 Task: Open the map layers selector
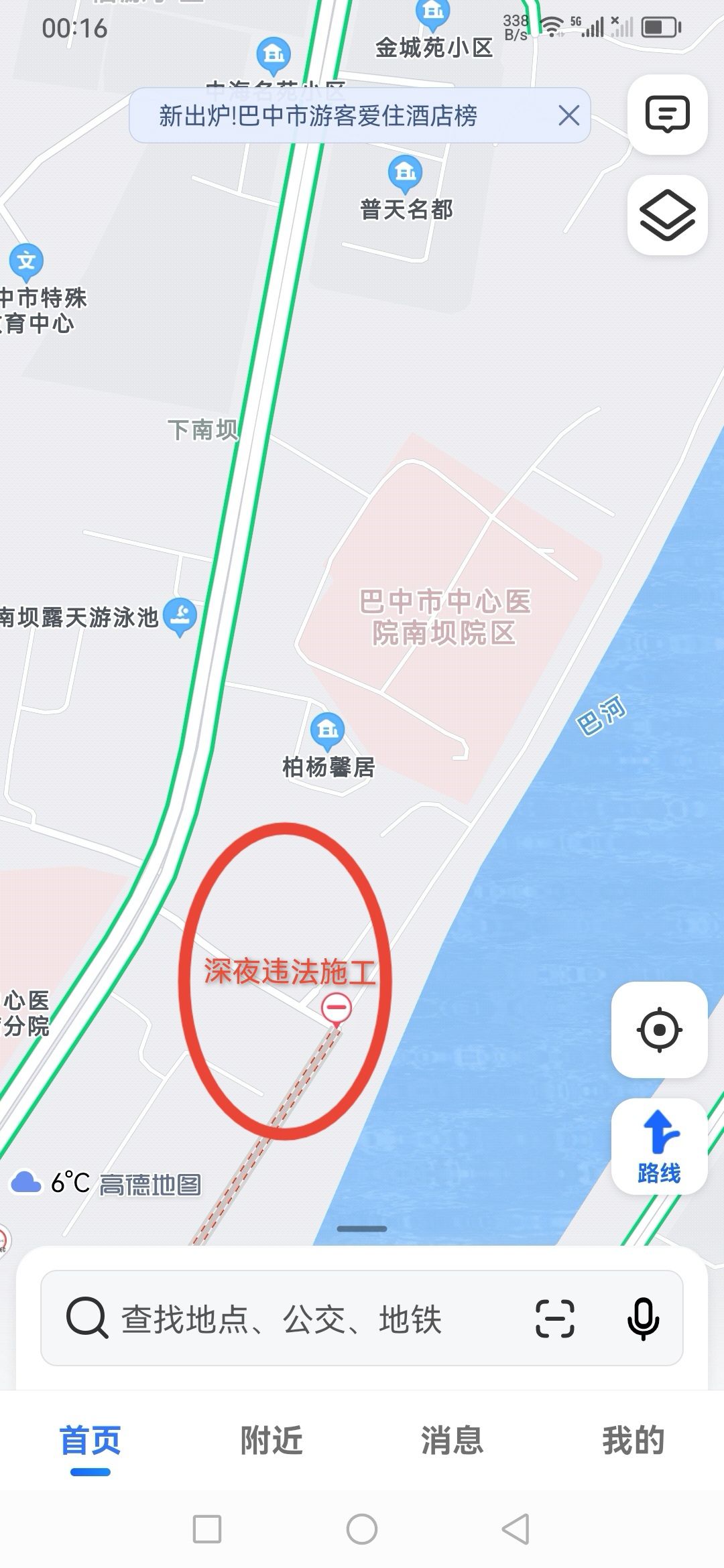coord(667,215)
